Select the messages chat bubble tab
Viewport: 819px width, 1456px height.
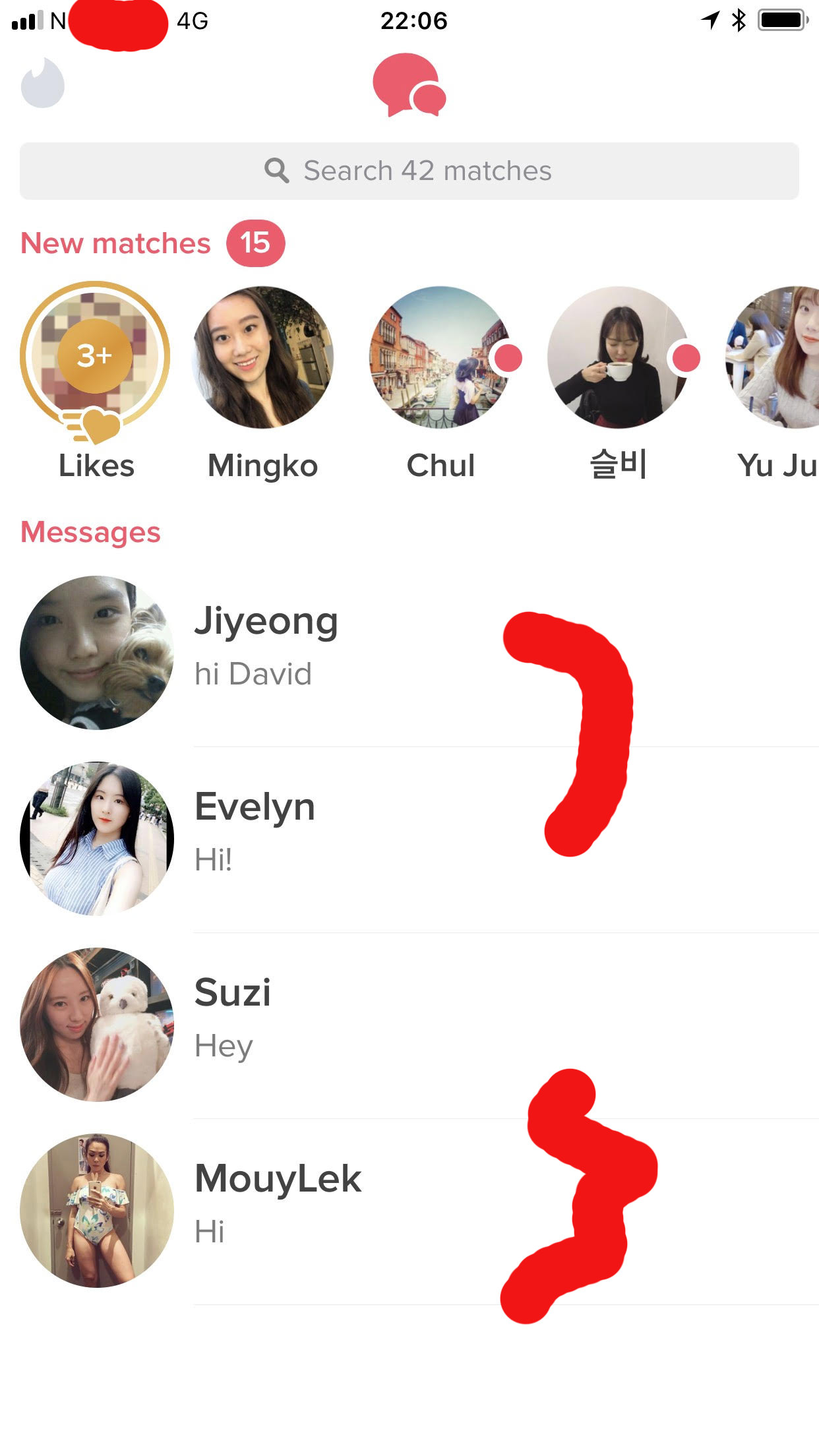409,85
